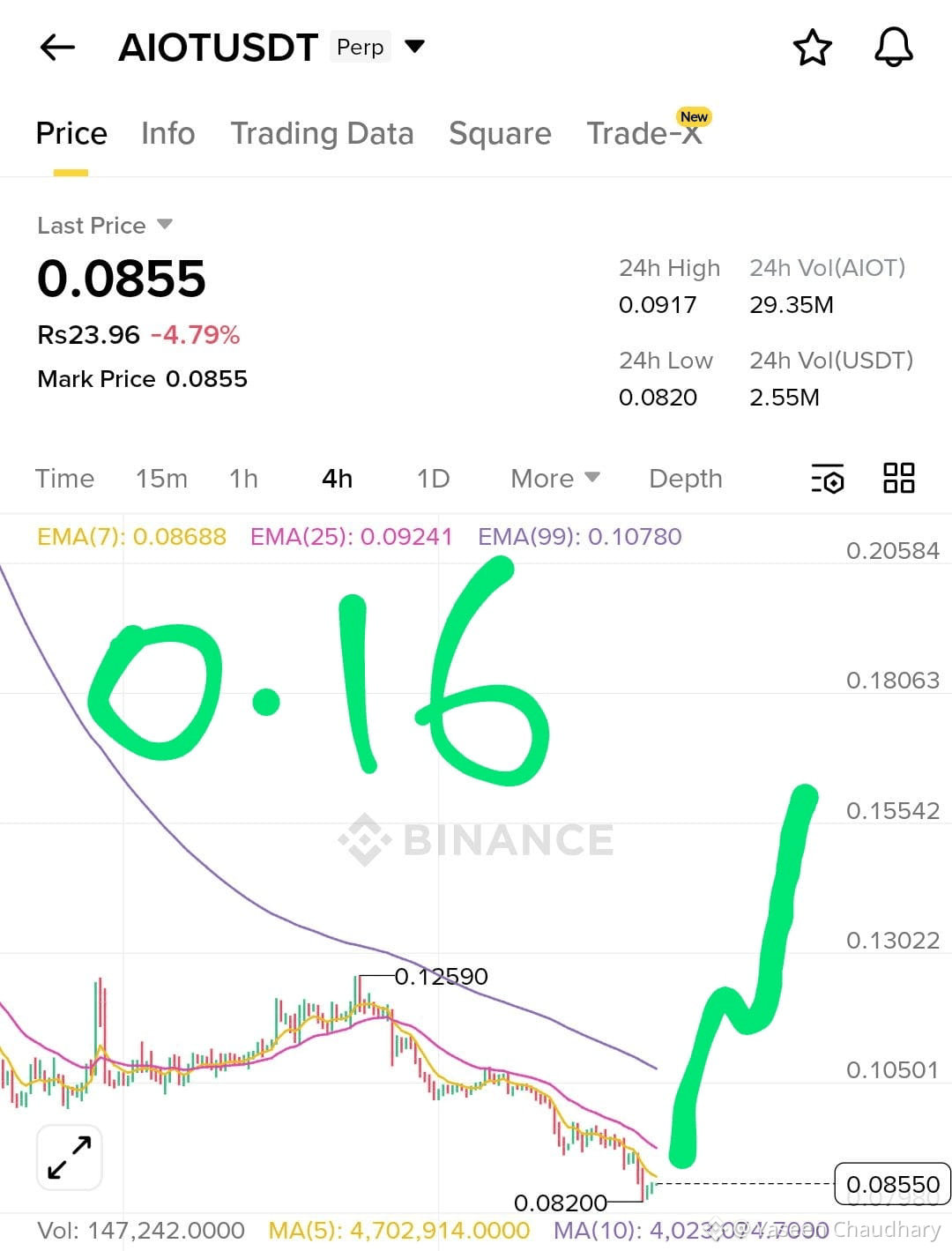Tap the star icon to favorite AIOTUSDT
The height and width of the screenshot is (1251, 952).
pos(812,48)
